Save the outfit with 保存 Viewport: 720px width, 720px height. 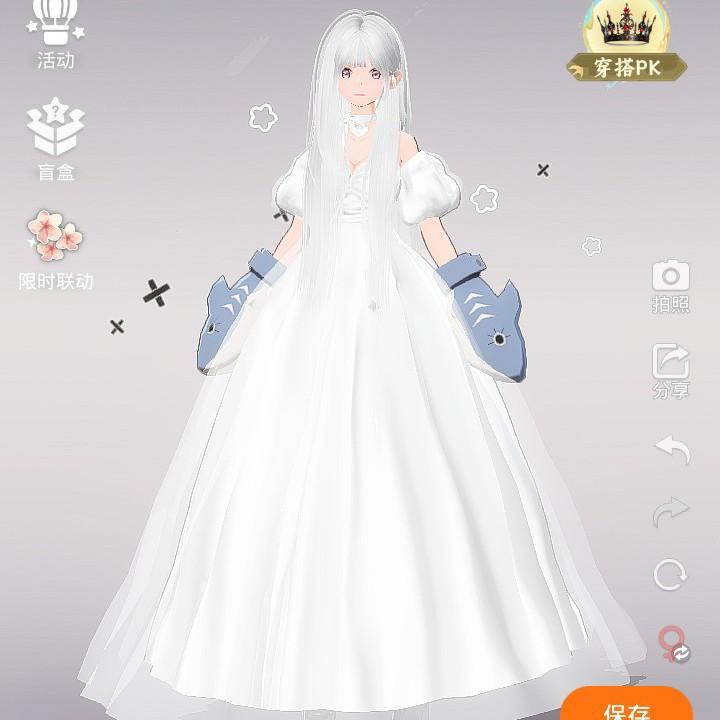pos(627,705)
